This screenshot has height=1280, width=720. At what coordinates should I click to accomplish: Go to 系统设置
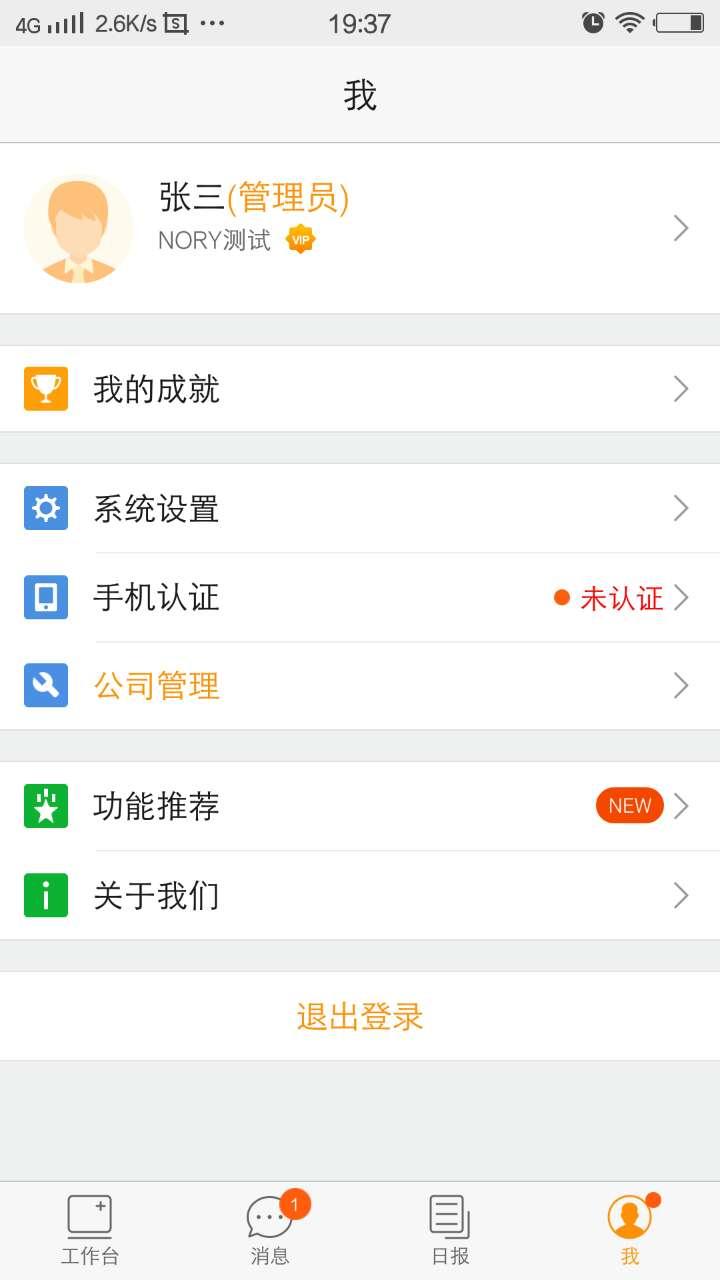click(x=360, y=509)
